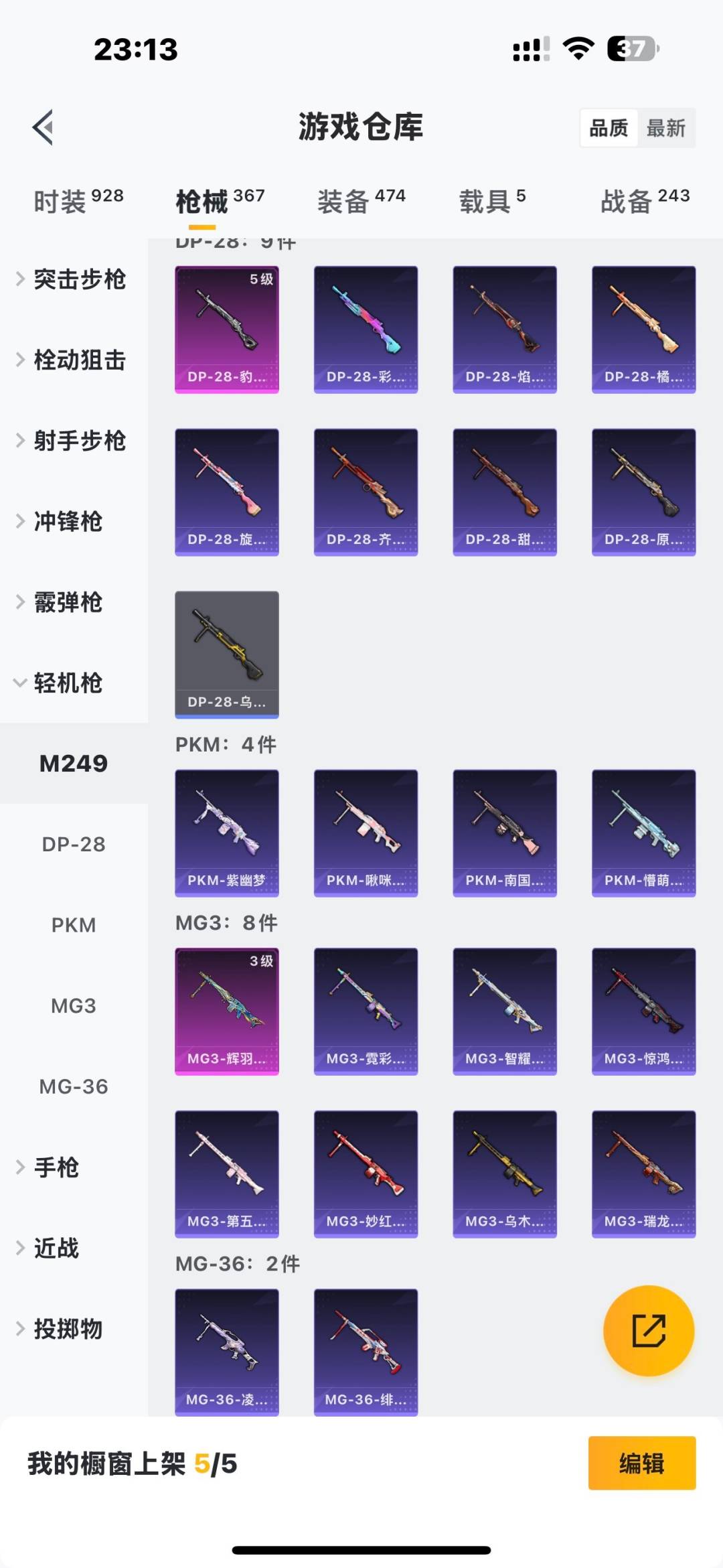Open the PKM-紫幽梦 skin
Image resolution: width=723 pixels, height=1568 pixels.
[226, 833]
